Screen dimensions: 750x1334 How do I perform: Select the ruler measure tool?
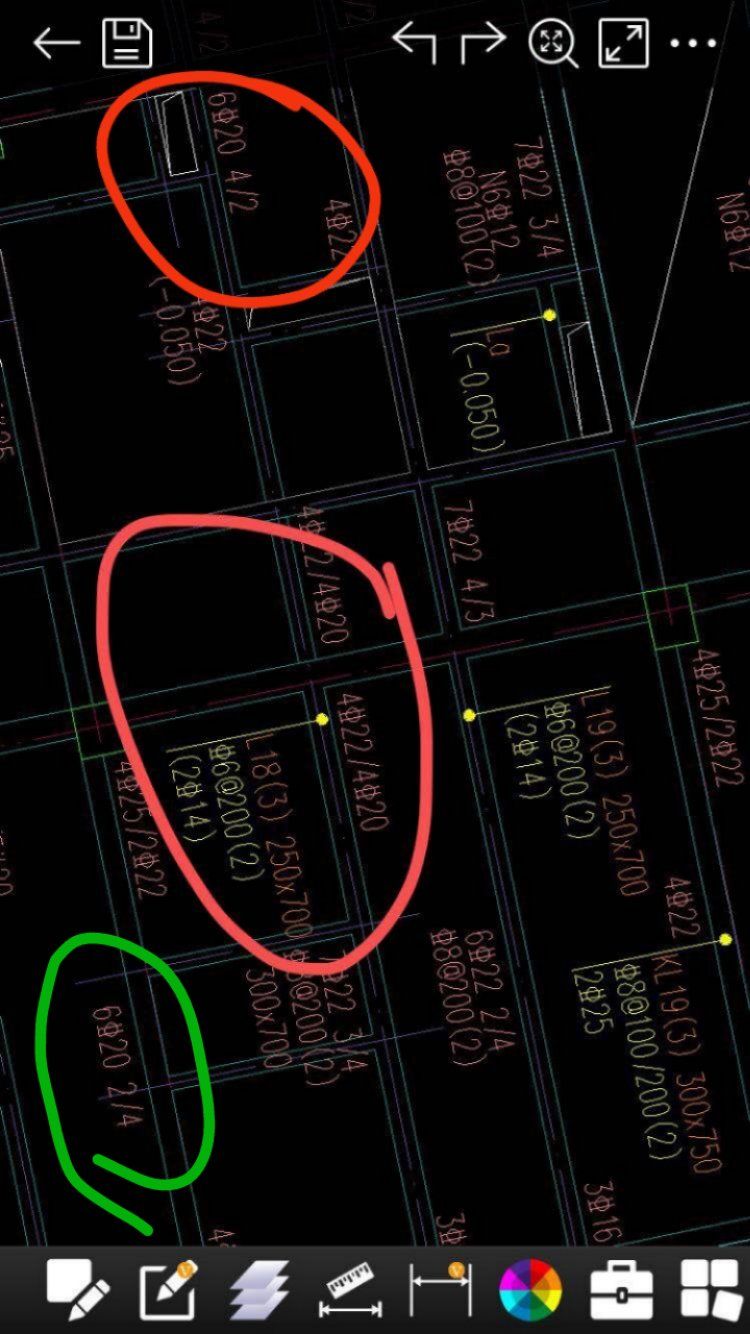point(349,1290)
